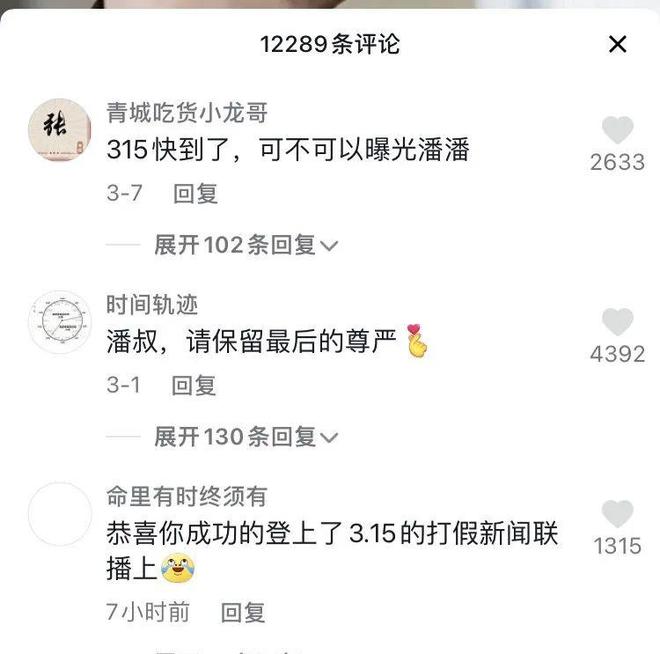
Task: Like 青城吃货小龙哥's comment
Action: [x=618, y=131]
